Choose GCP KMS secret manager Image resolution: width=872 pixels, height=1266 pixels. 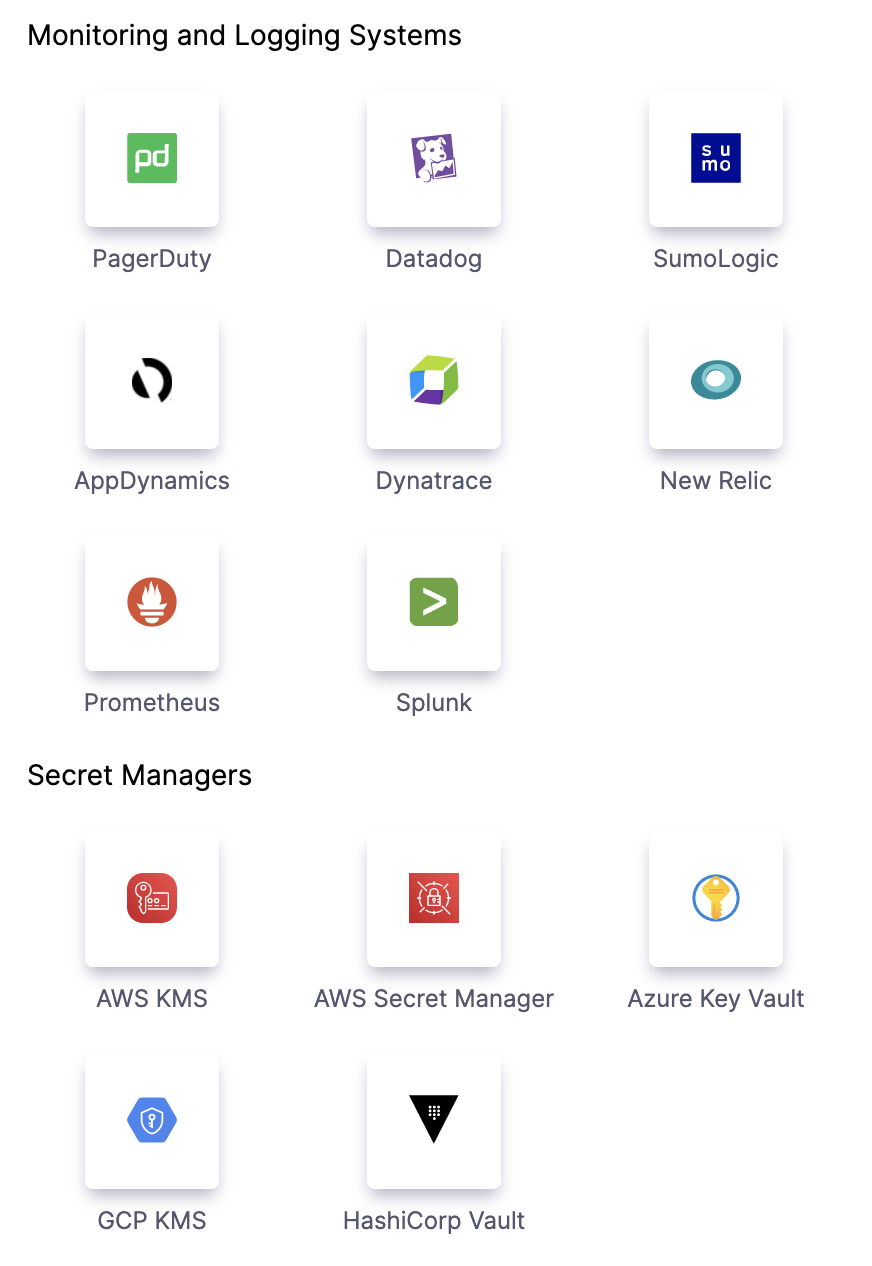[x=152, y=1121]
